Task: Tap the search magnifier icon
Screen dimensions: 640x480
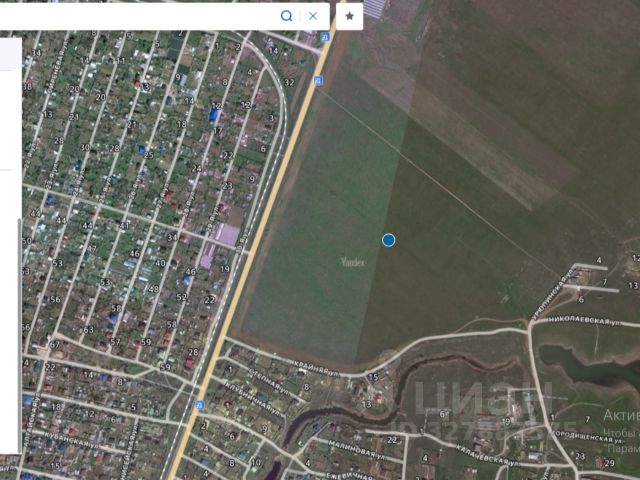Action: [287, 16]
